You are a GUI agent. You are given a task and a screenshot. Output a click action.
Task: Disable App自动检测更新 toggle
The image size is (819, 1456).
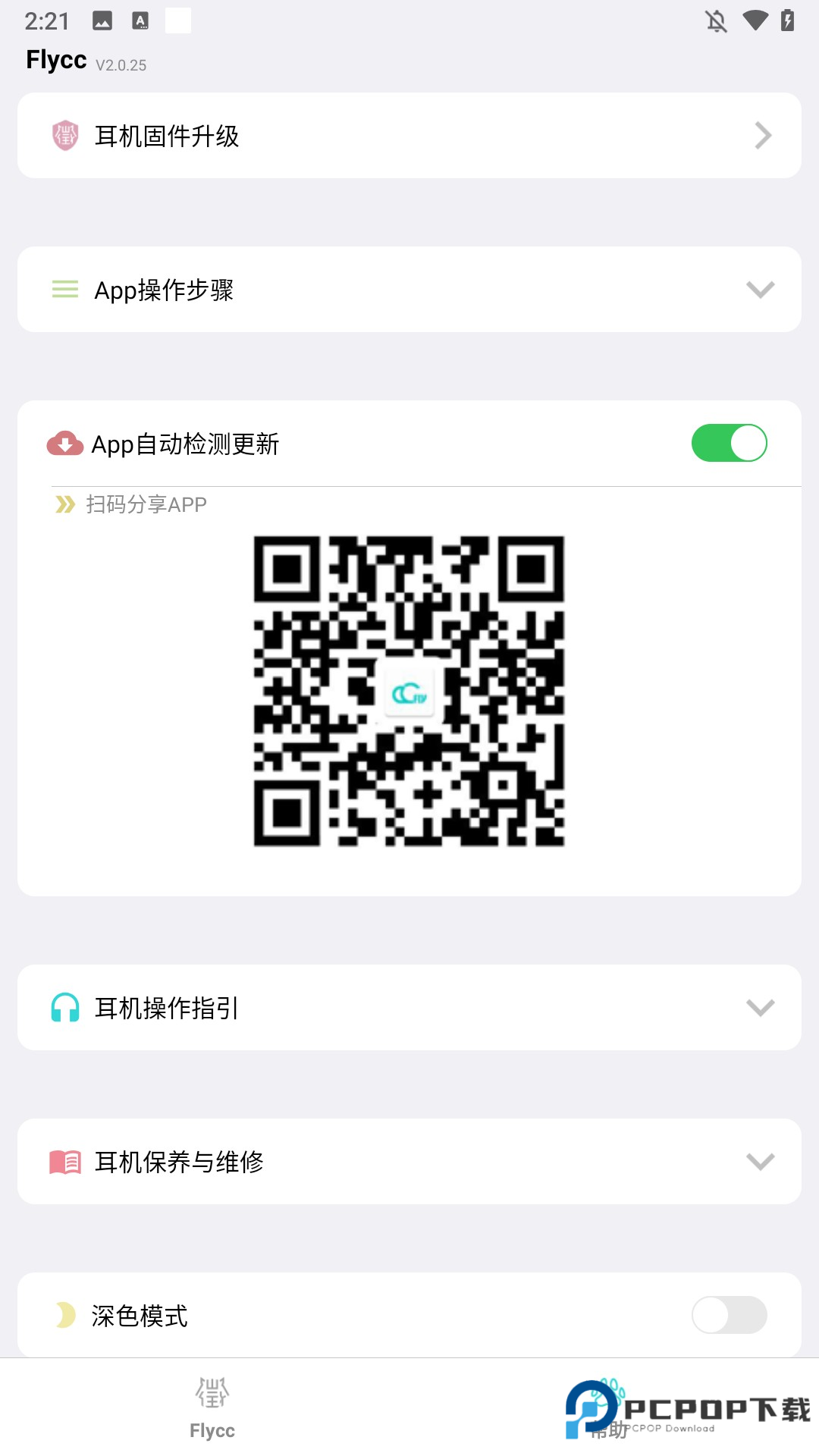[x=730, y=444]
